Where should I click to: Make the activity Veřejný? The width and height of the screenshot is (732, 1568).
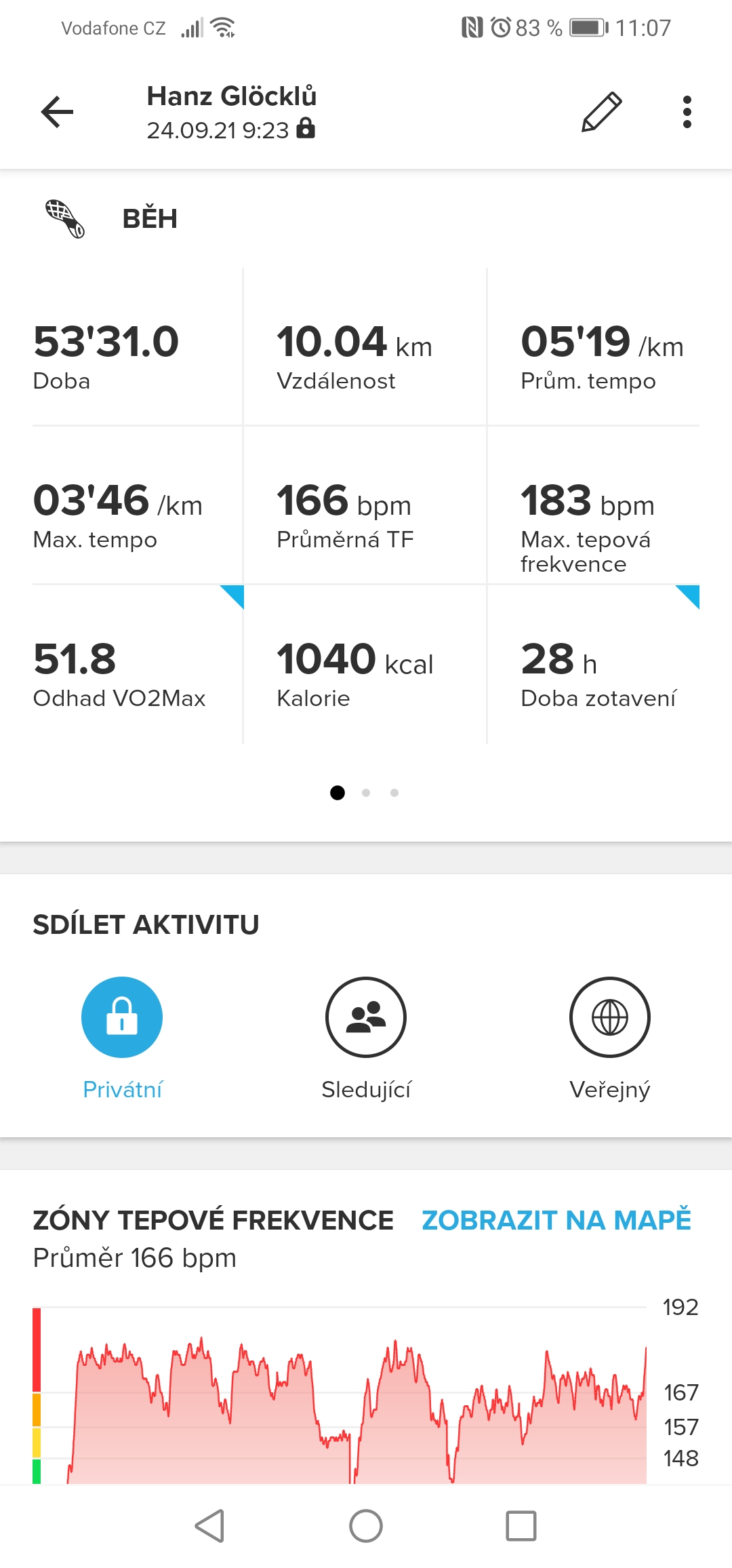point(610,1038)
